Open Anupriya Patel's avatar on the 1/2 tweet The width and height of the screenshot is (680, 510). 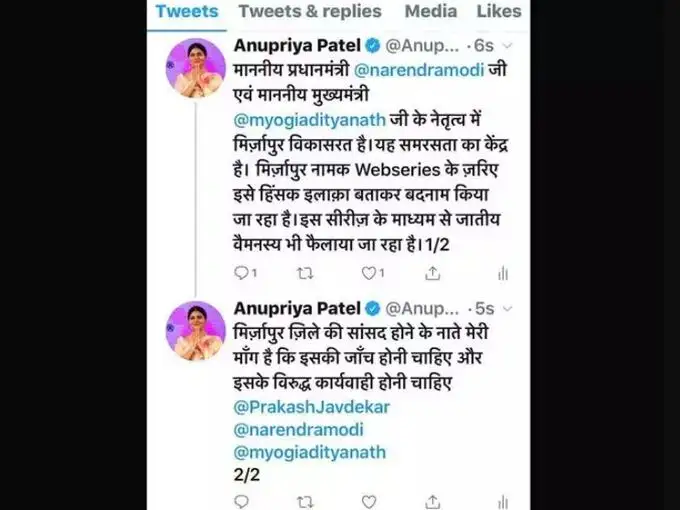(x=196, y=68)
